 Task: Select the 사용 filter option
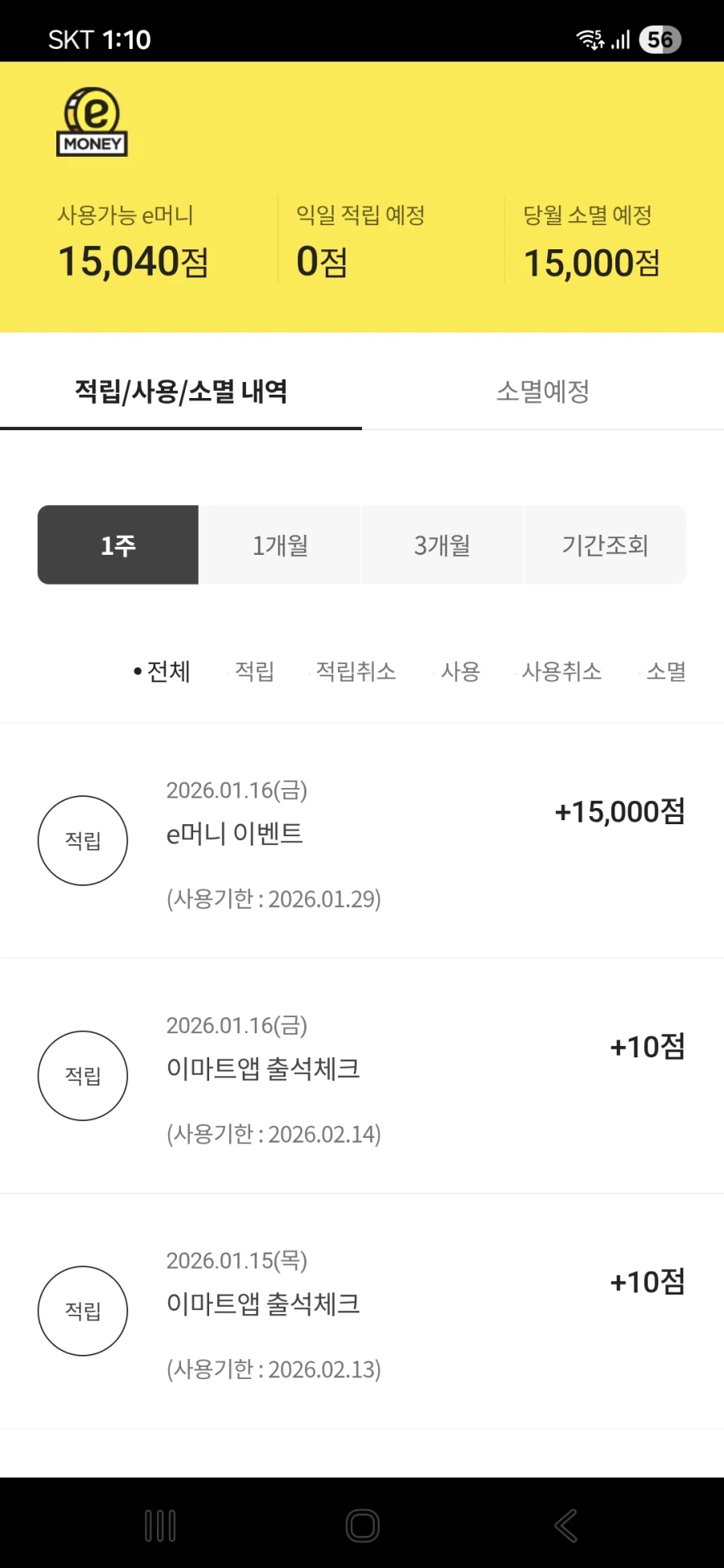click(x=460, y=672)
